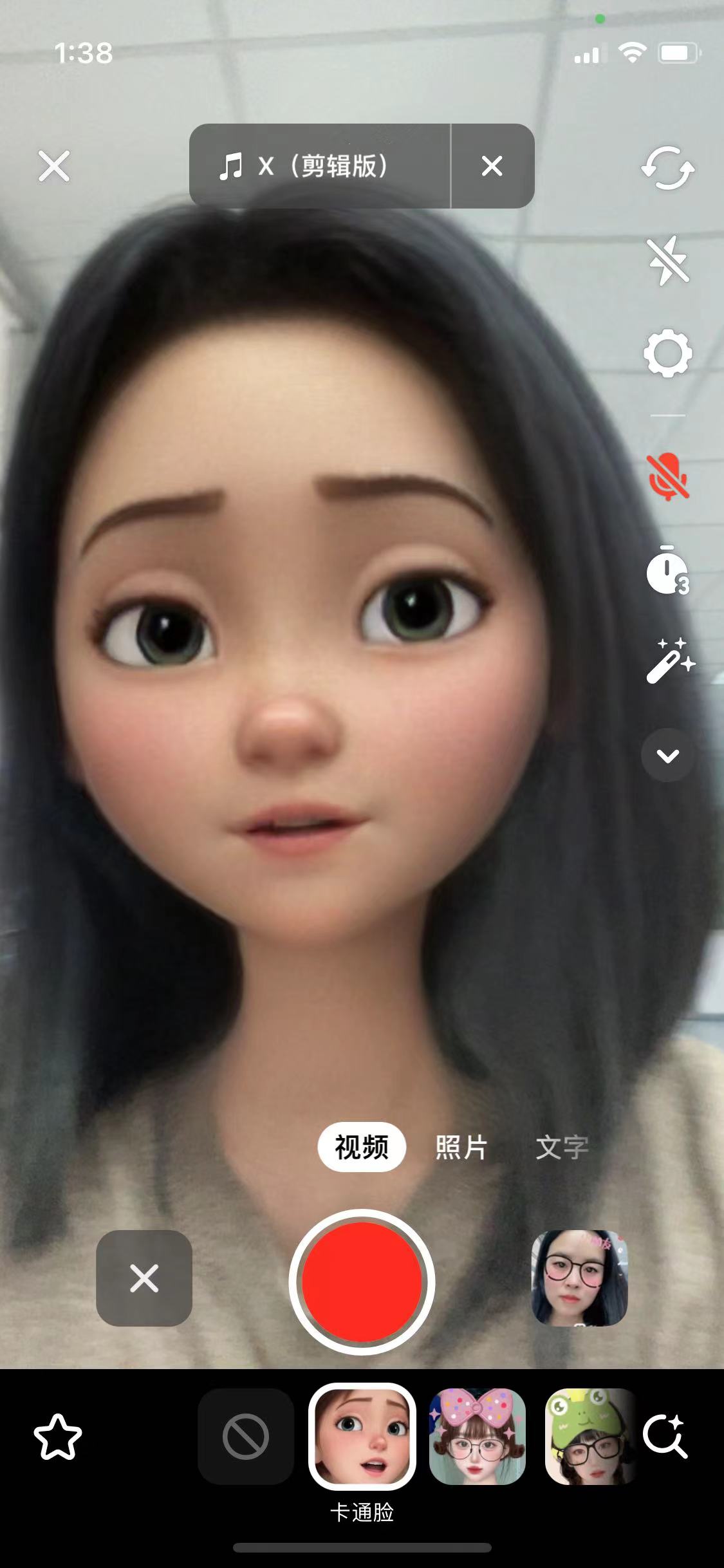724x1568 pixels.
Task: Open the gallery thumbnail beside the record button
Action: tap(579, 1278)
